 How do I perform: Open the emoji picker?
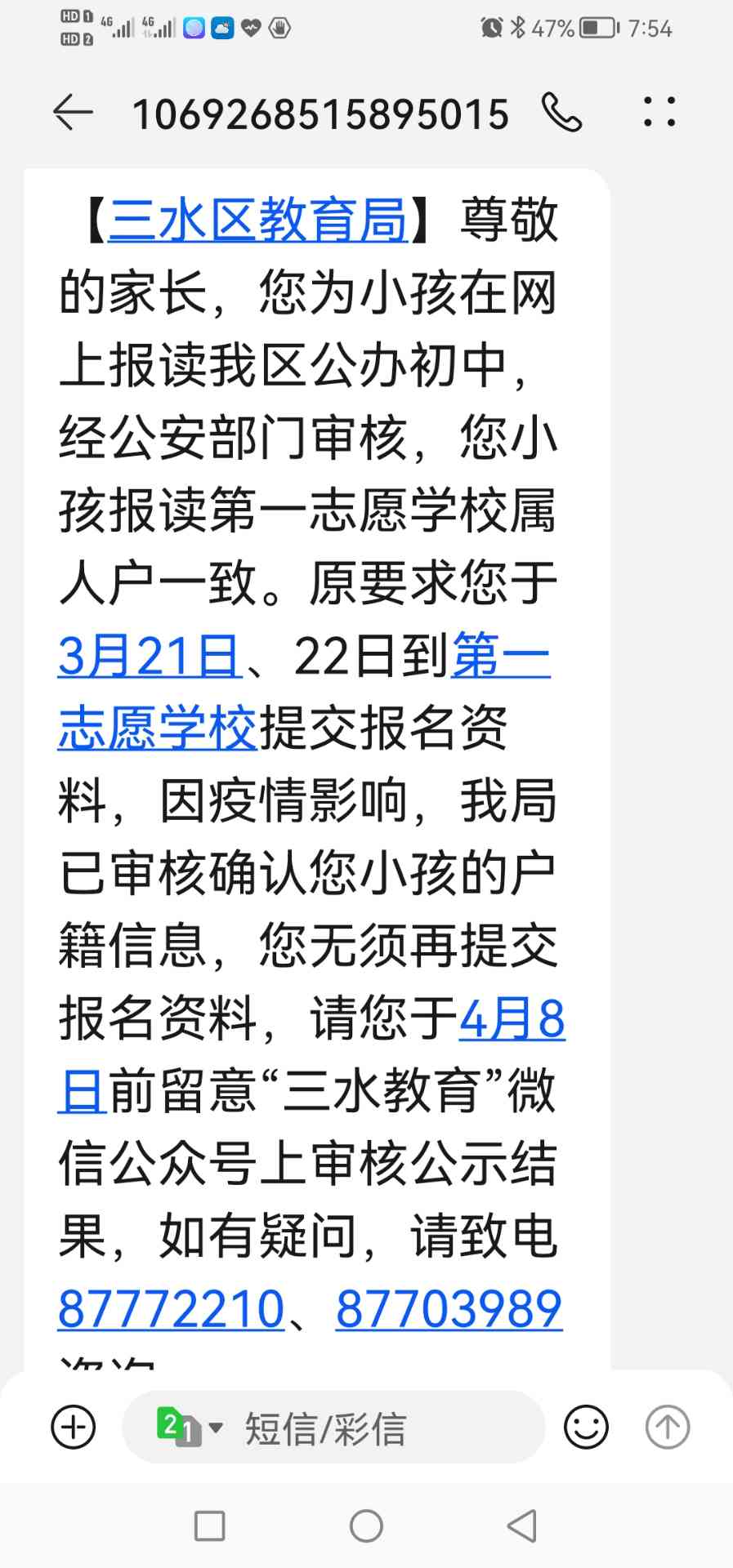pos(586,1428)
